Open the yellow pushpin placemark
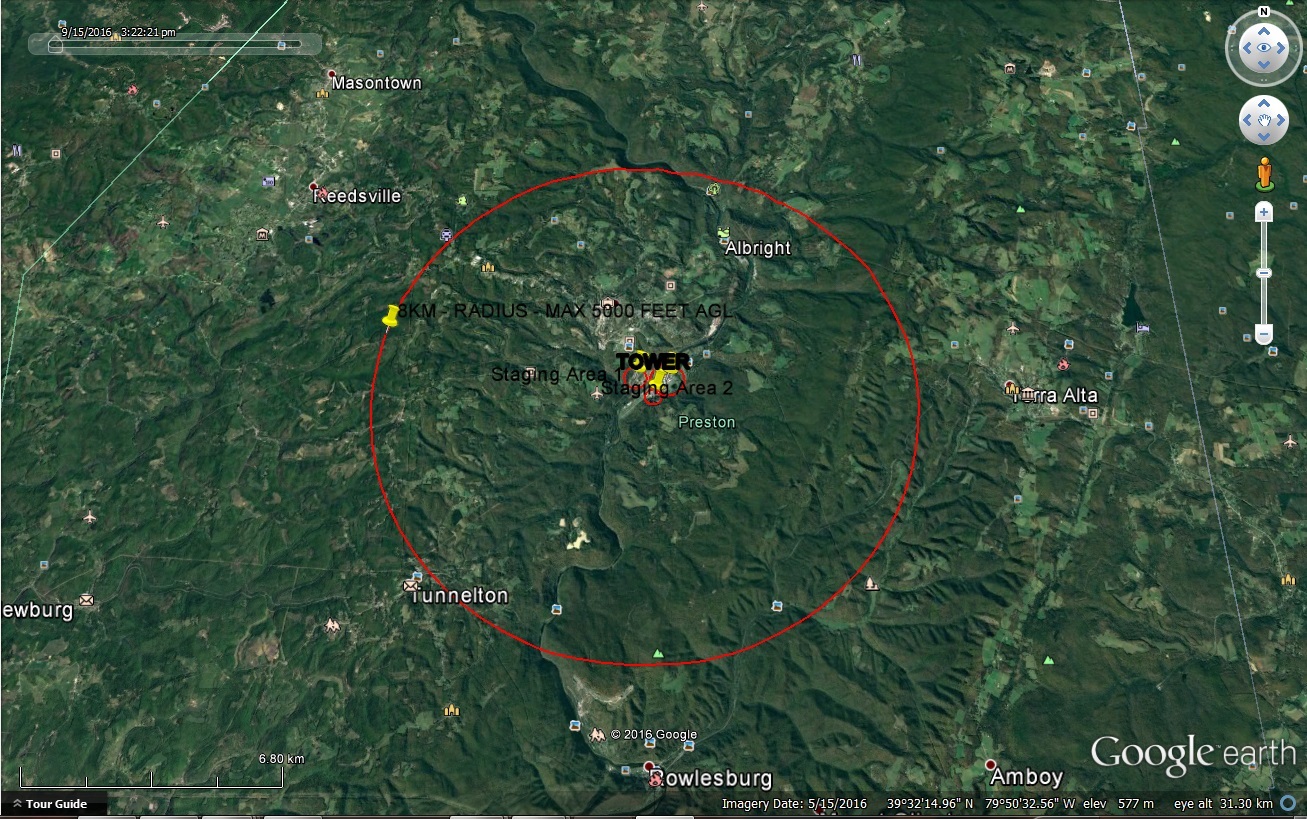The width and height of the screenshot is (1307, 819). pyautogui.click(x=391, y=317)
